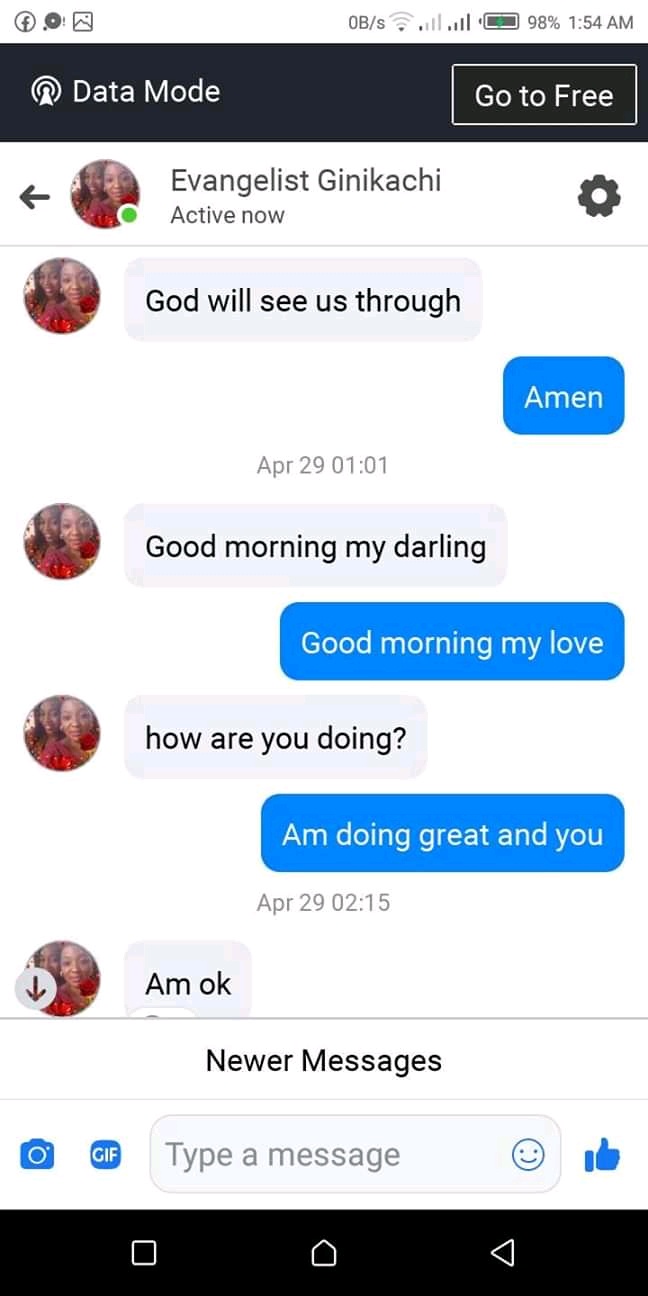Open the emoji smiley picker
Image resolution: width=648 pixels, height=1296 pixels.
(x=528, y=1155)
